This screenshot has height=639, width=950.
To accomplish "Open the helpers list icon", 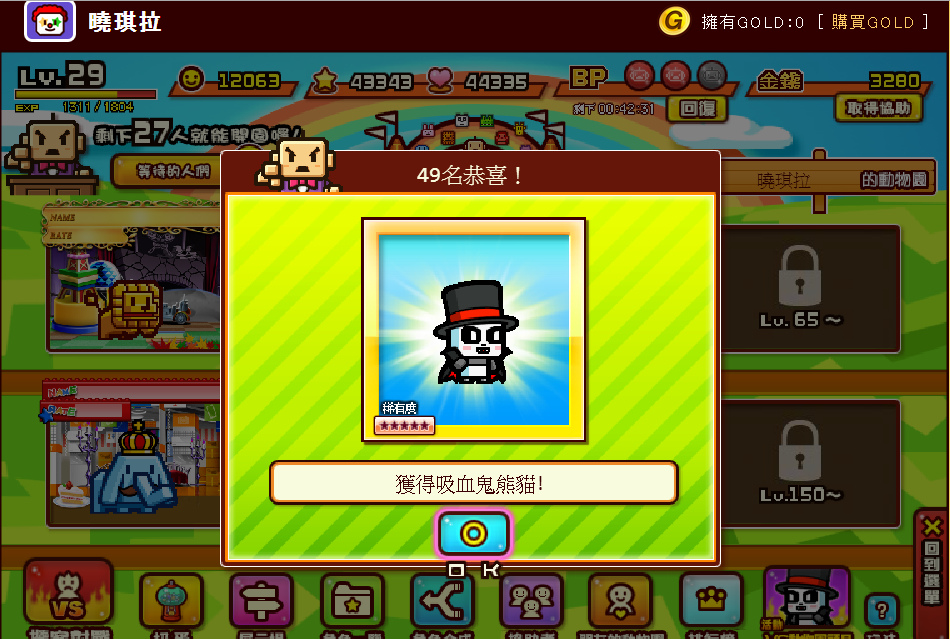I will pos(531,603).
